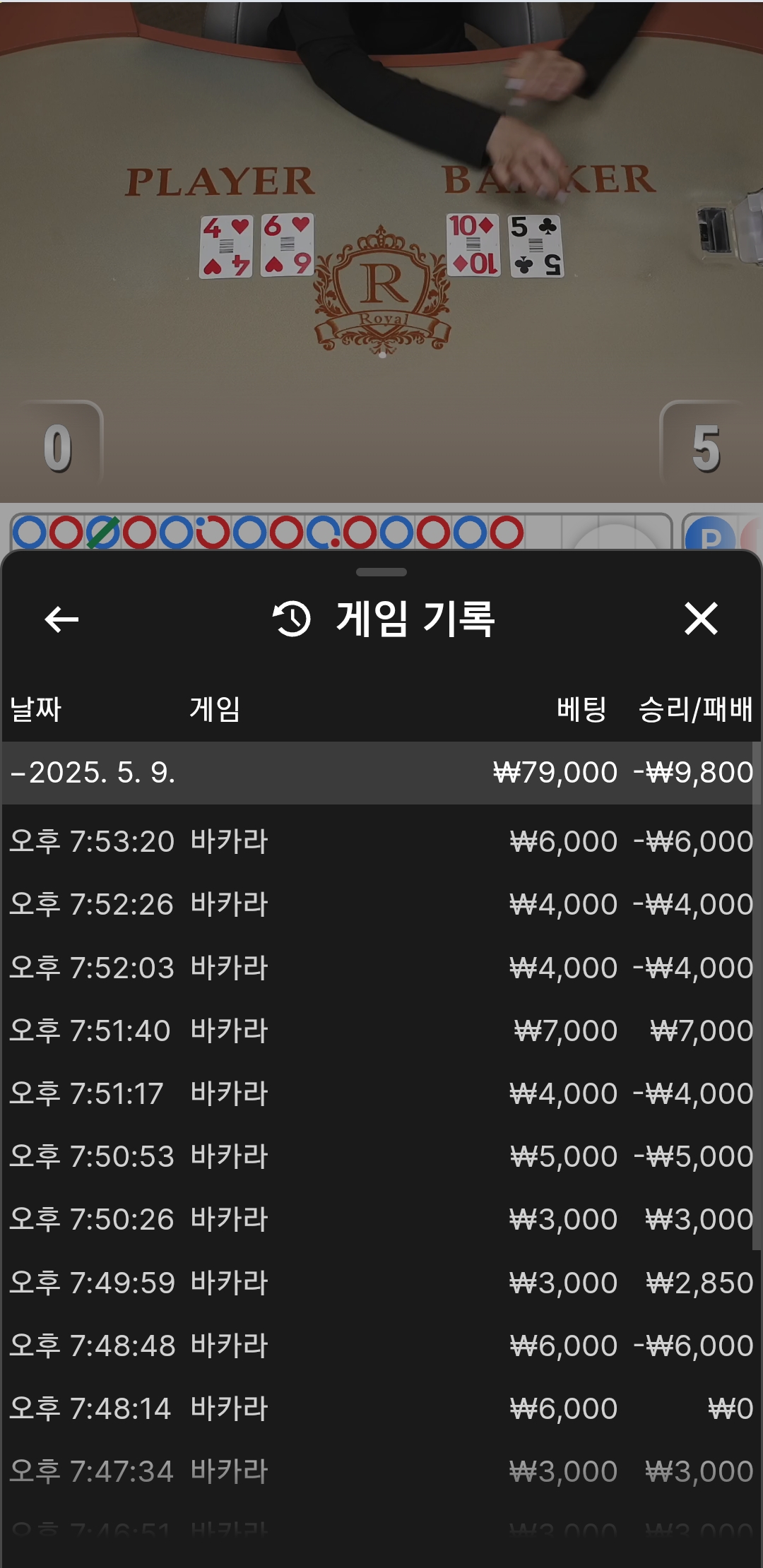
Task: View the 오후 7:52:03 baccarat round details
Action: (x=381, y=968)
